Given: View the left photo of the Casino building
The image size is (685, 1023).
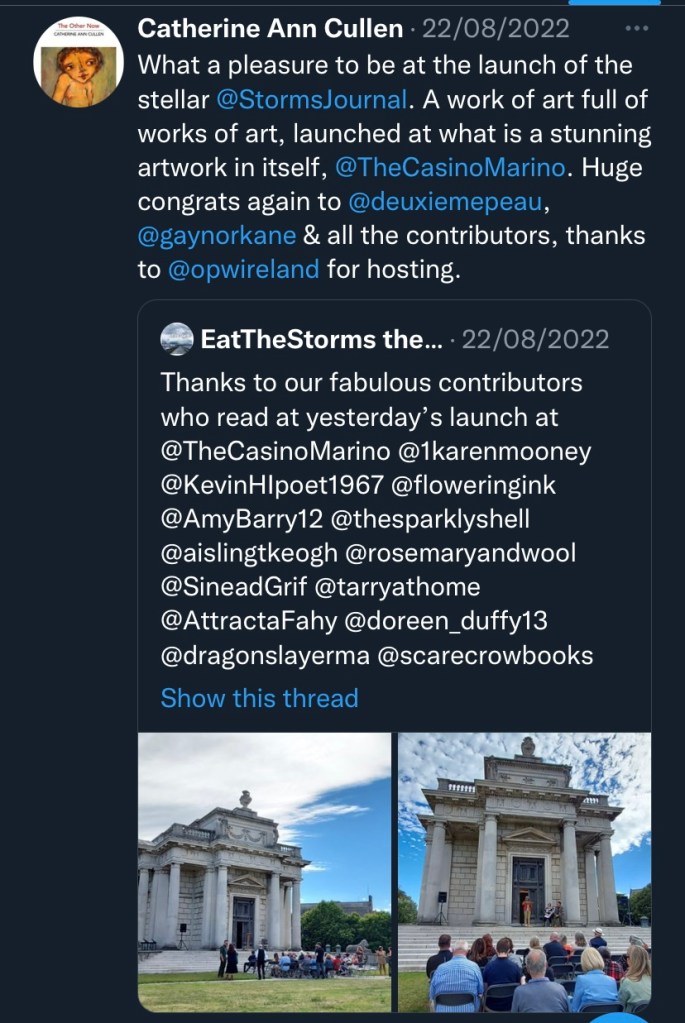Looking at the screenshot, I should pyautogui.click(x=264, y=870).
